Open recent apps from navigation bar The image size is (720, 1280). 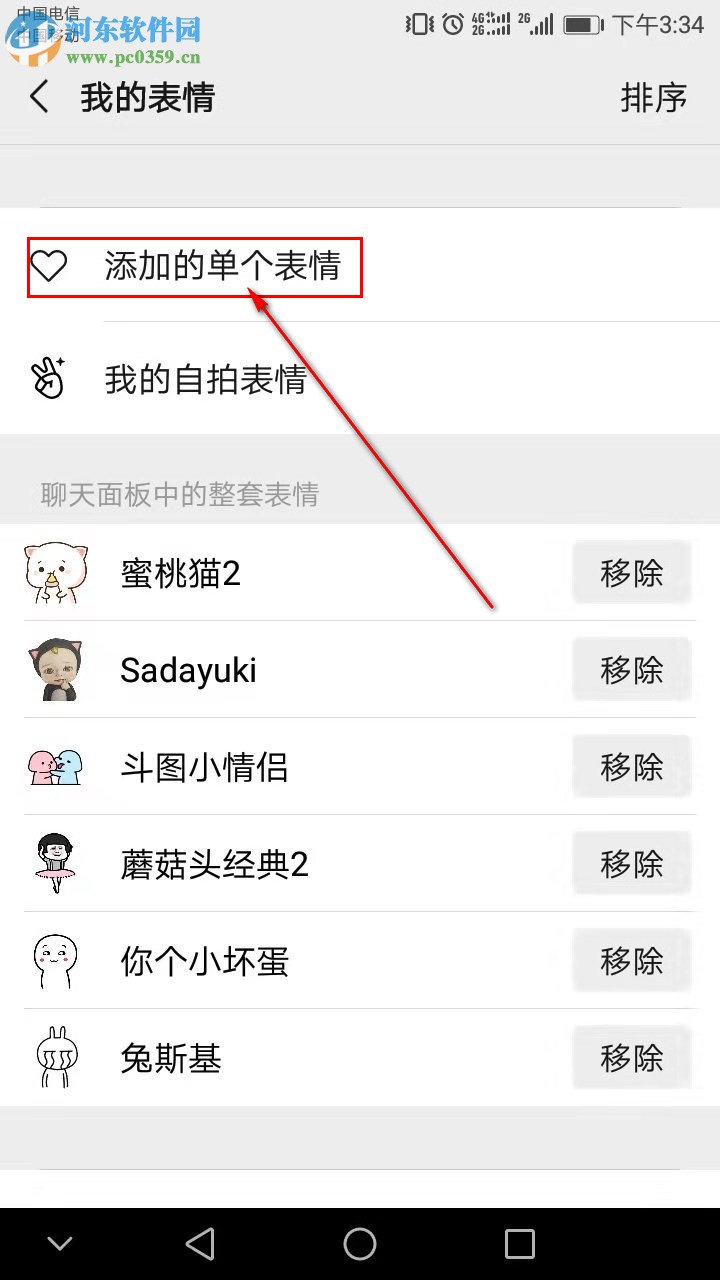(x=520, y=1244)
